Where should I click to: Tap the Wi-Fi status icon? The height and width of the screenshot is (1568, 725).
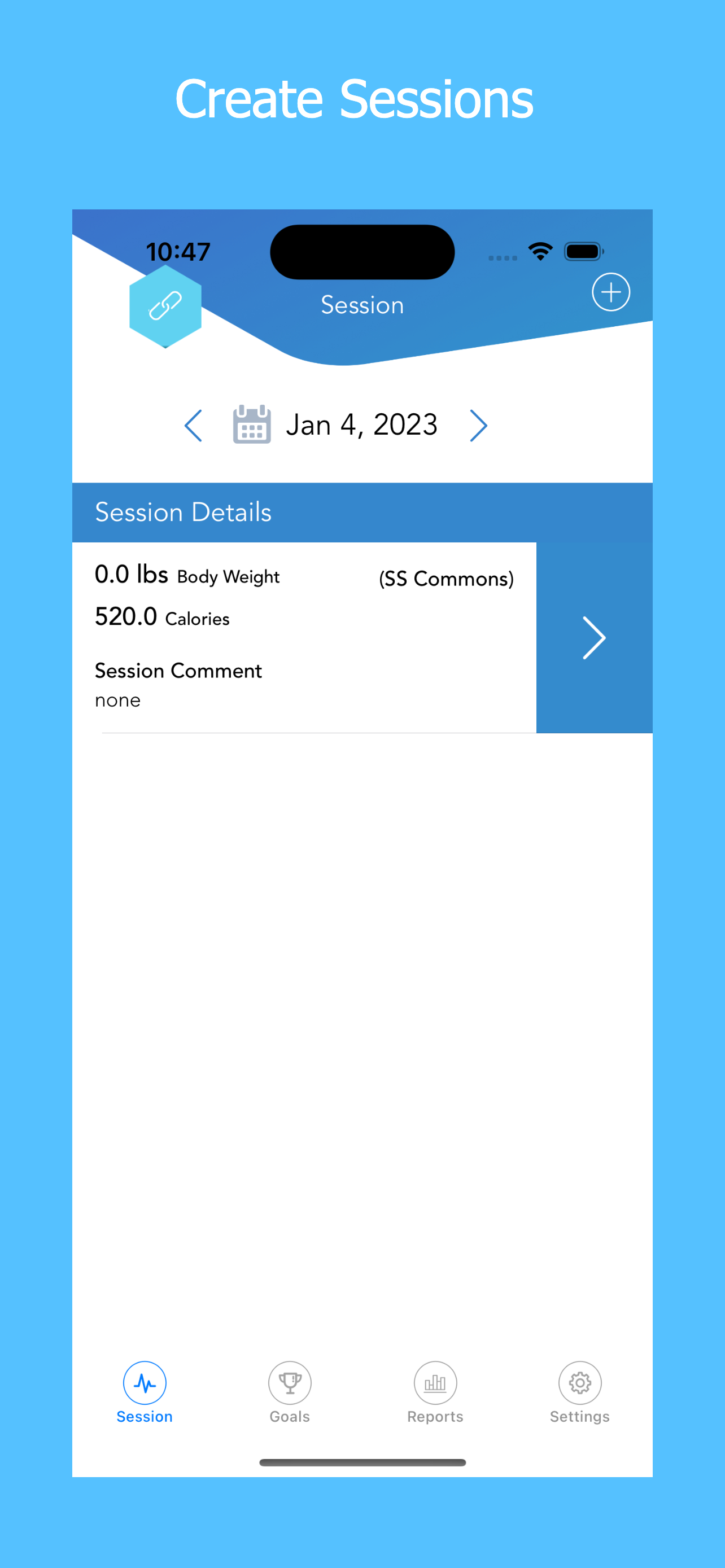(540, 249)
